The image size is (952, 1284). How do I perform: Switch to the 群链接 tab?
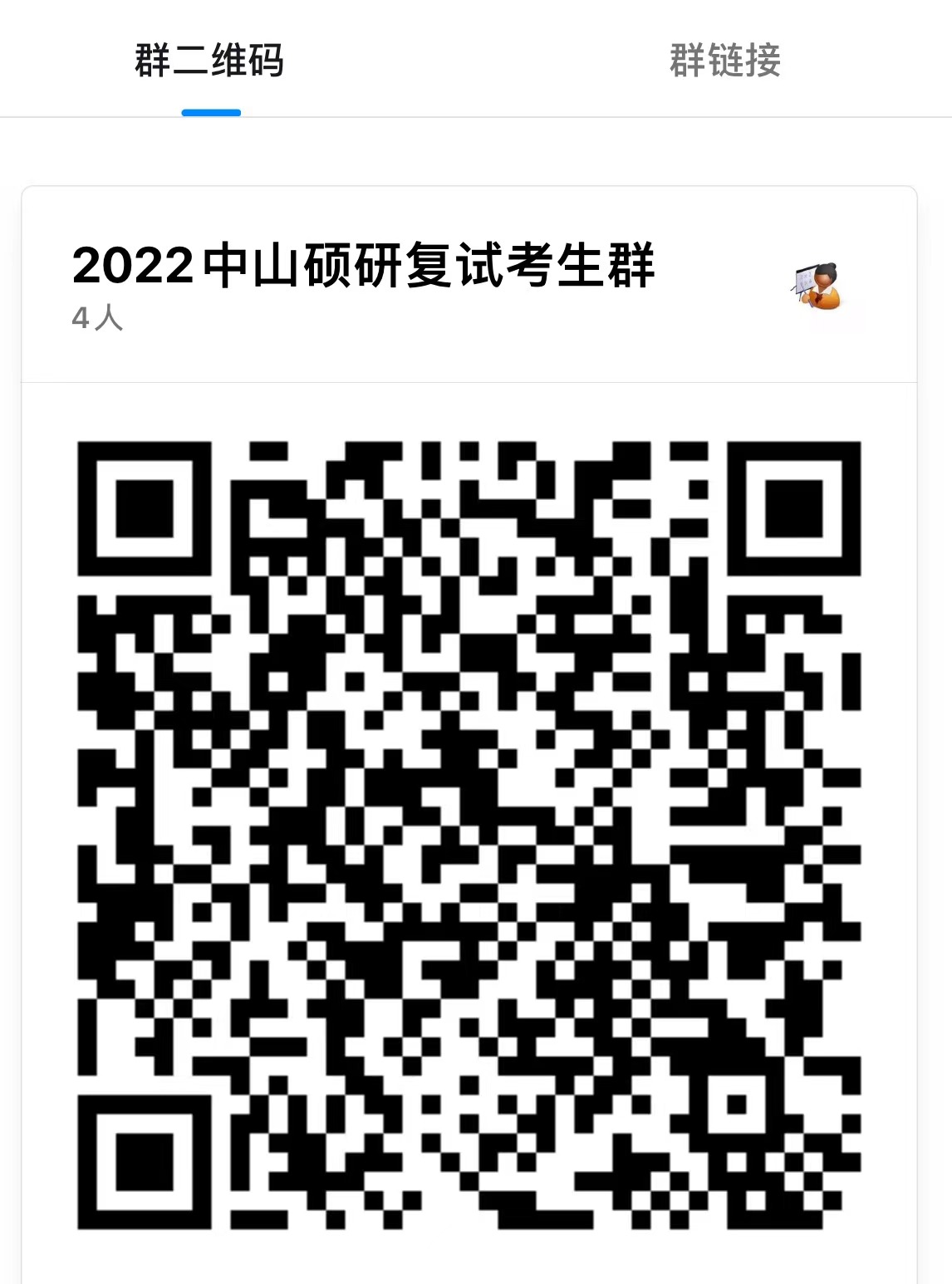724,61
